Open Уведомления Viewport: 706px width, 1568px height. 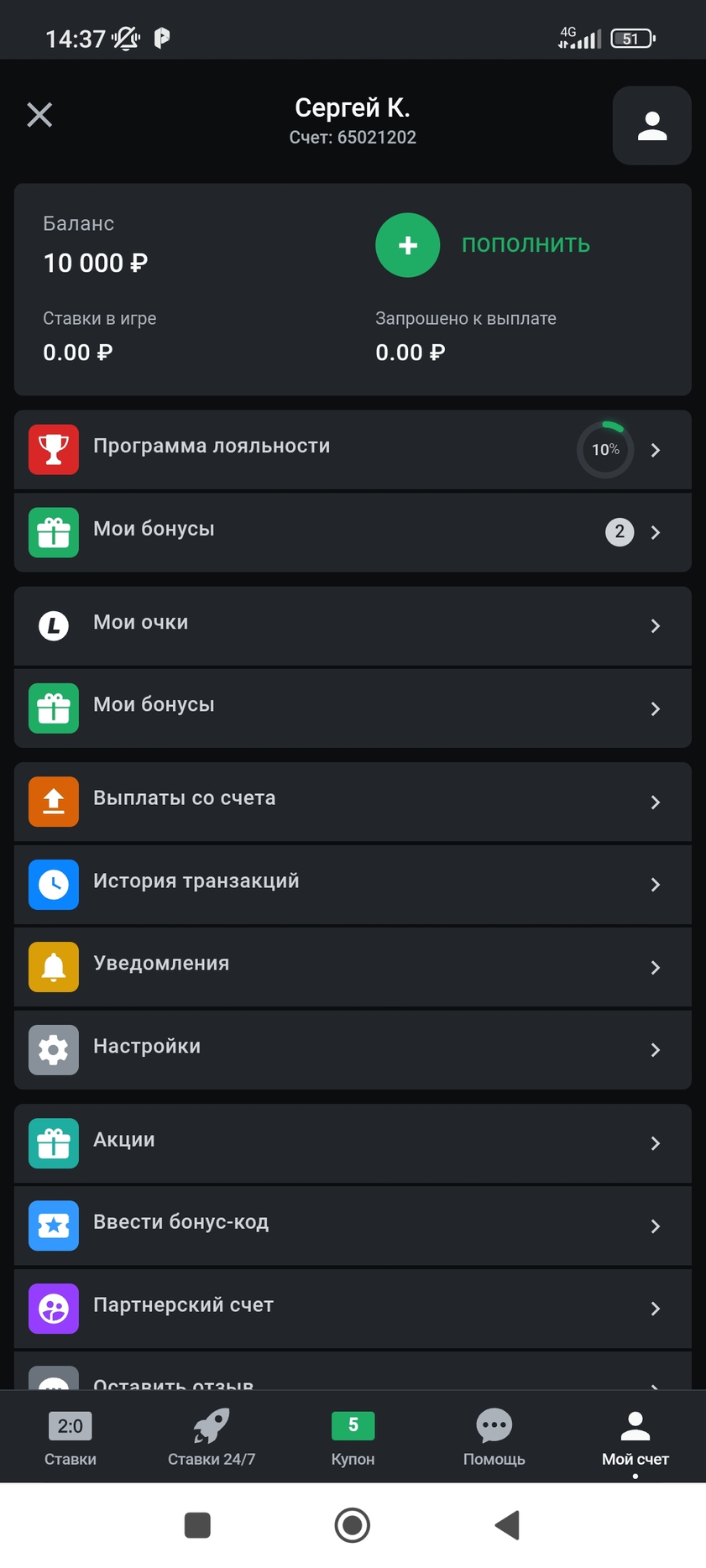pos(353,967)
